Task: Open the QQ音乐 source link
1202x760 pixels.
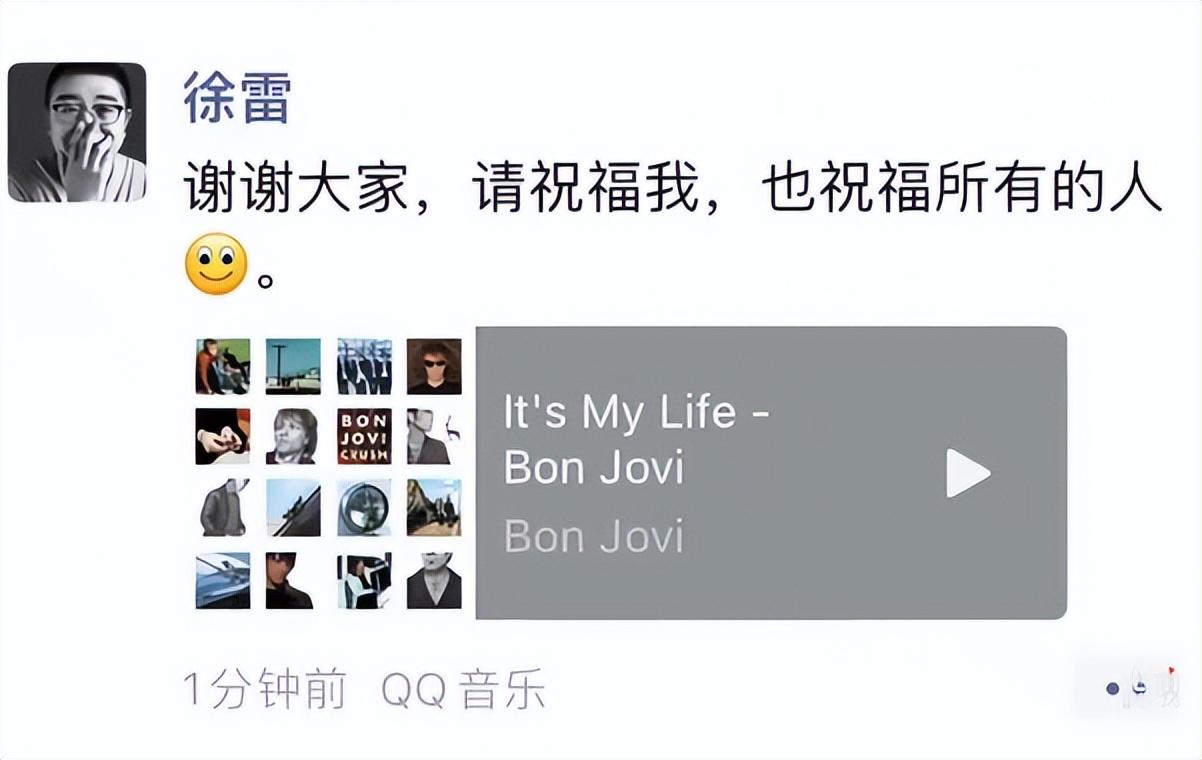Action: [x=463, y=691]
